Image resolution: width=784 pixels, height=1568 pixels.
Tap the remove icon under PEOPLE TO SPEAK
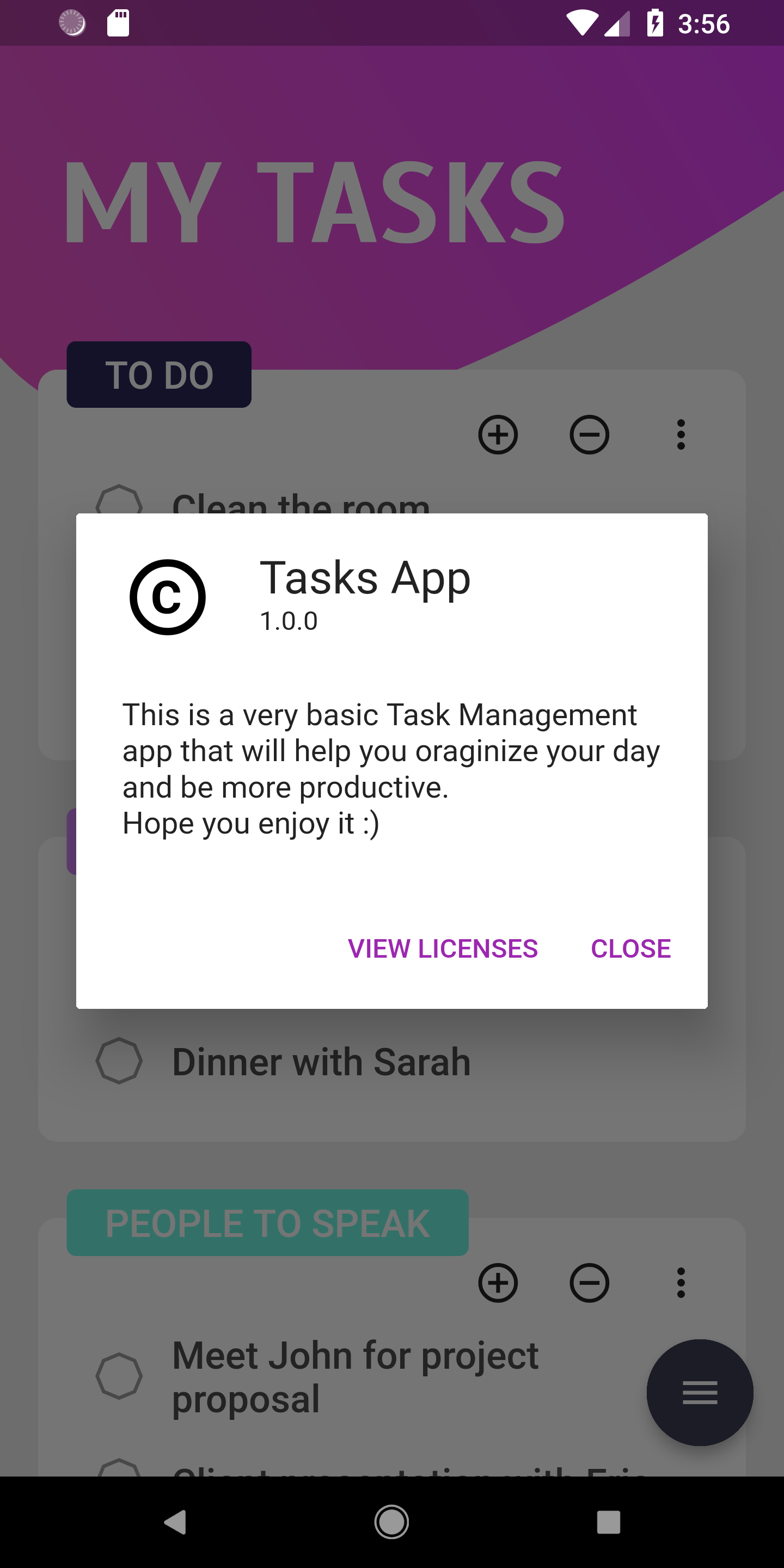coord(589,1283)
